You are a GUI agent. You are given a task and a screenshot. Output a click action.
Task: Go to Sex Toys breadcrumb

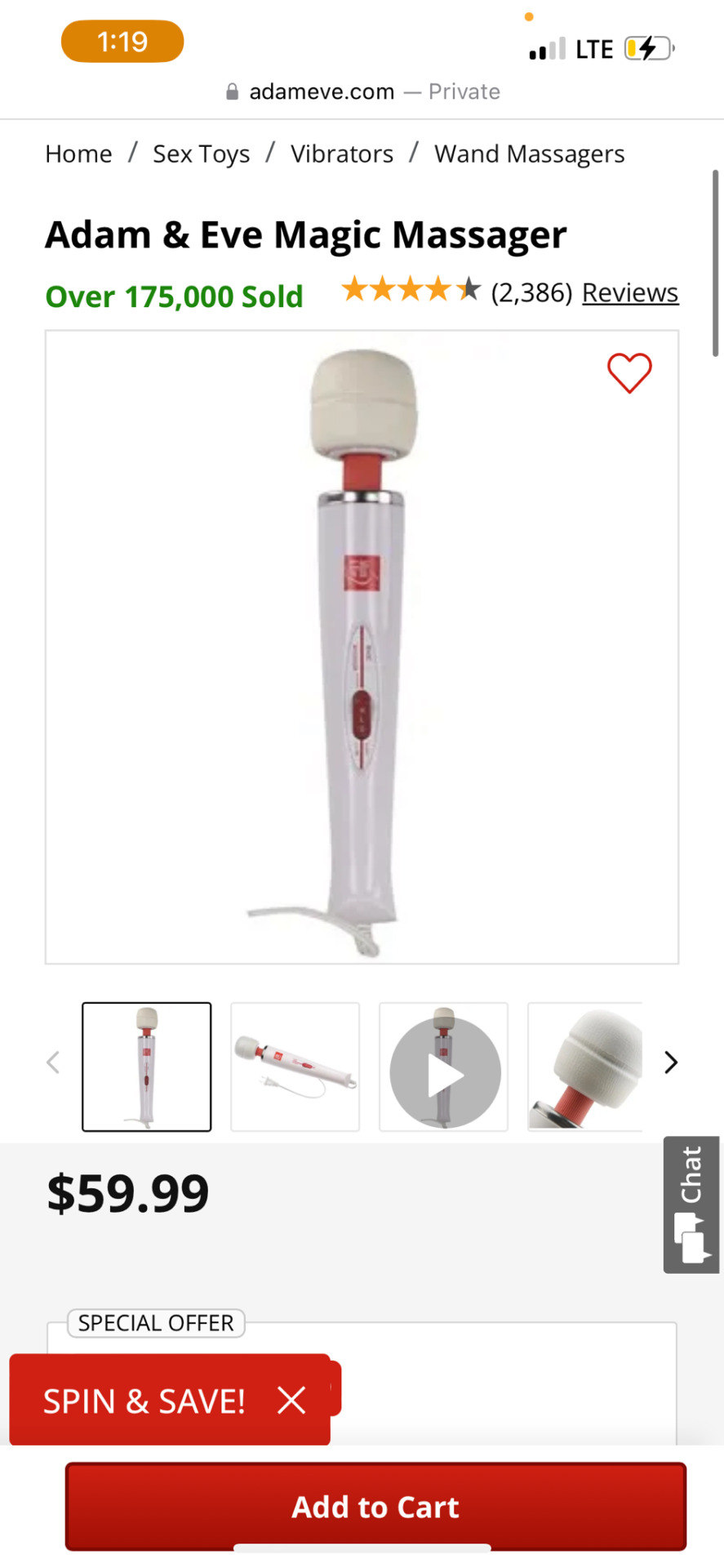(x=201, y=154)
